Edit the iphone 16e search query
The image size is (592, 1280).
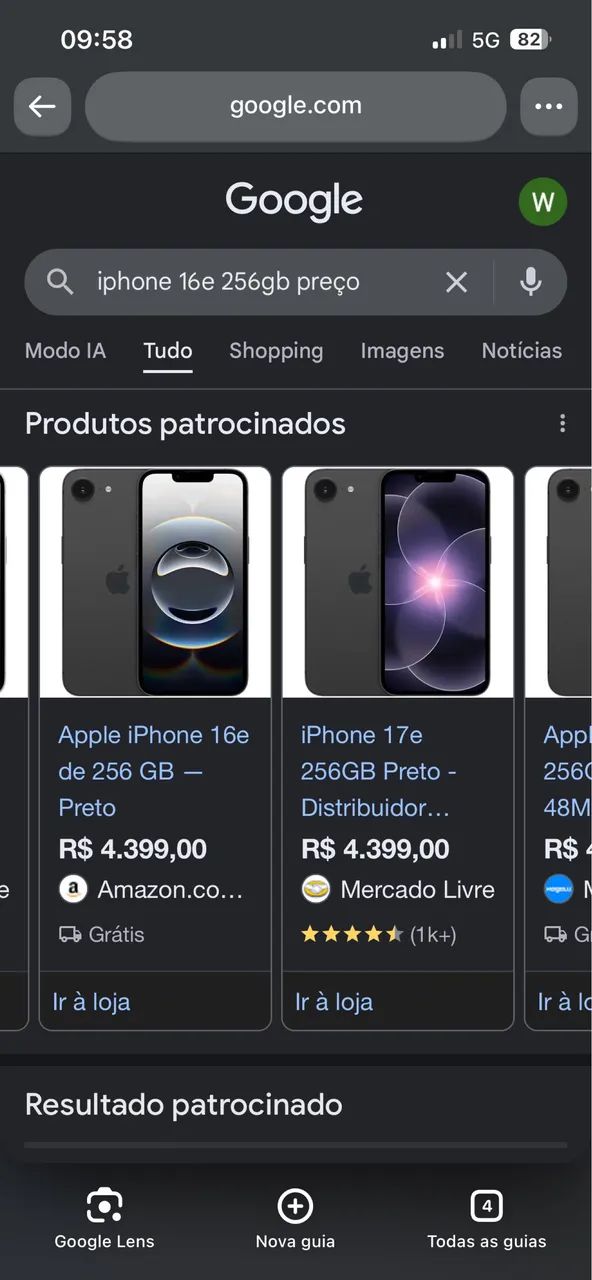[228, 282]
